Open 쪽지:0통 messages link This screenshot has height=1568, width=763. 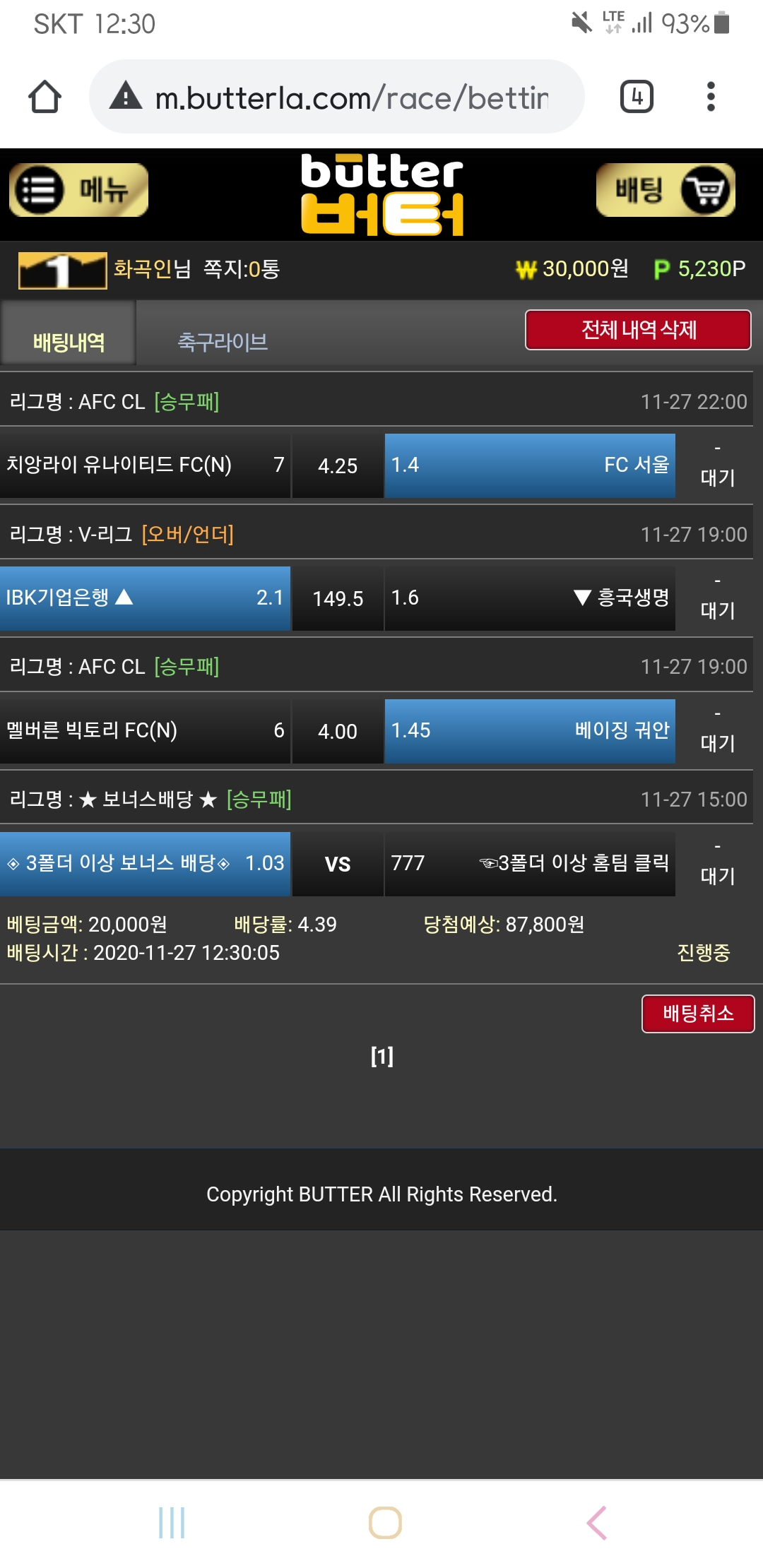(242, 269)
